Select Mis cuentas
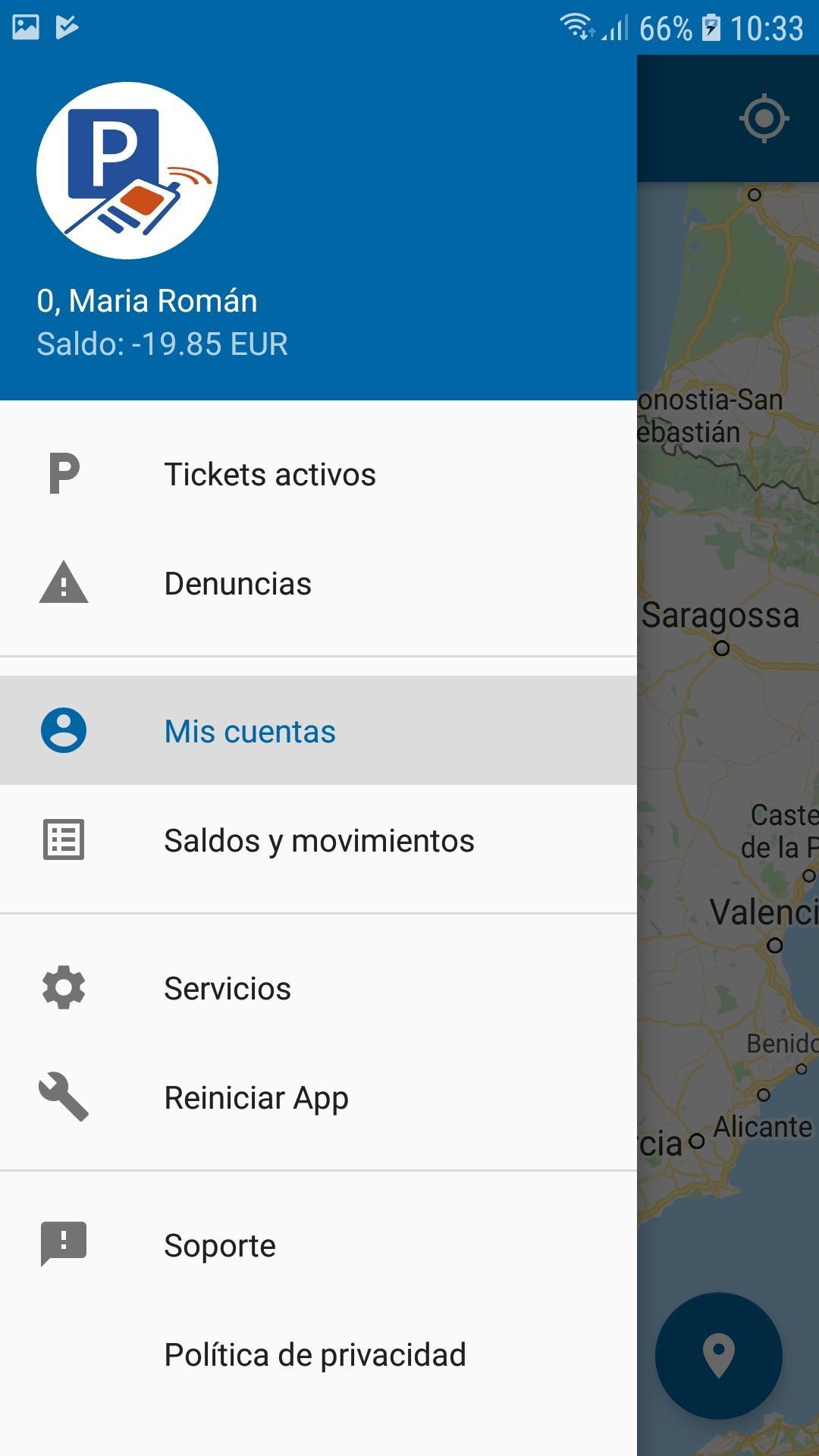819x1456 pixels. pyautogui.click(x=318, y=730)
